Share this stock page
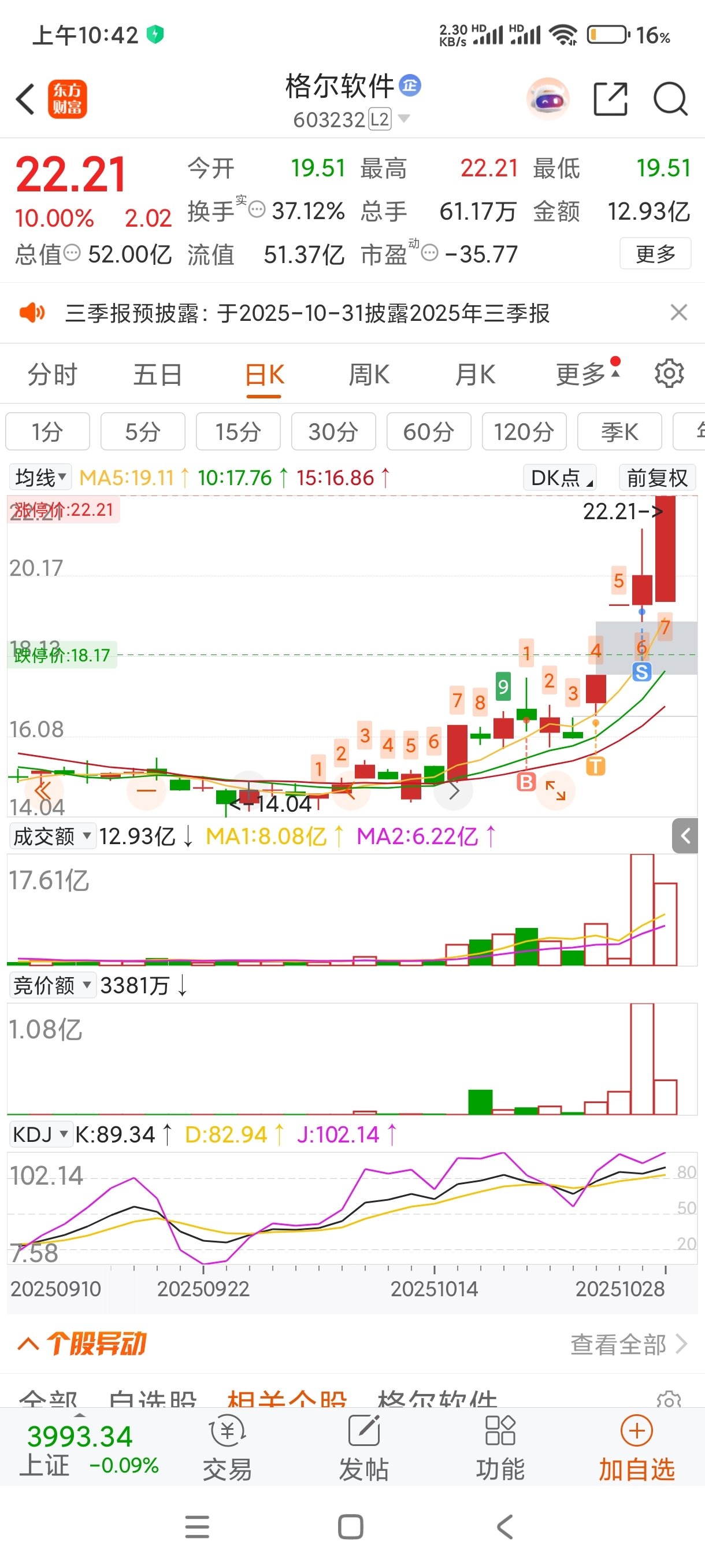705x1568 pixels. (610, 99)
